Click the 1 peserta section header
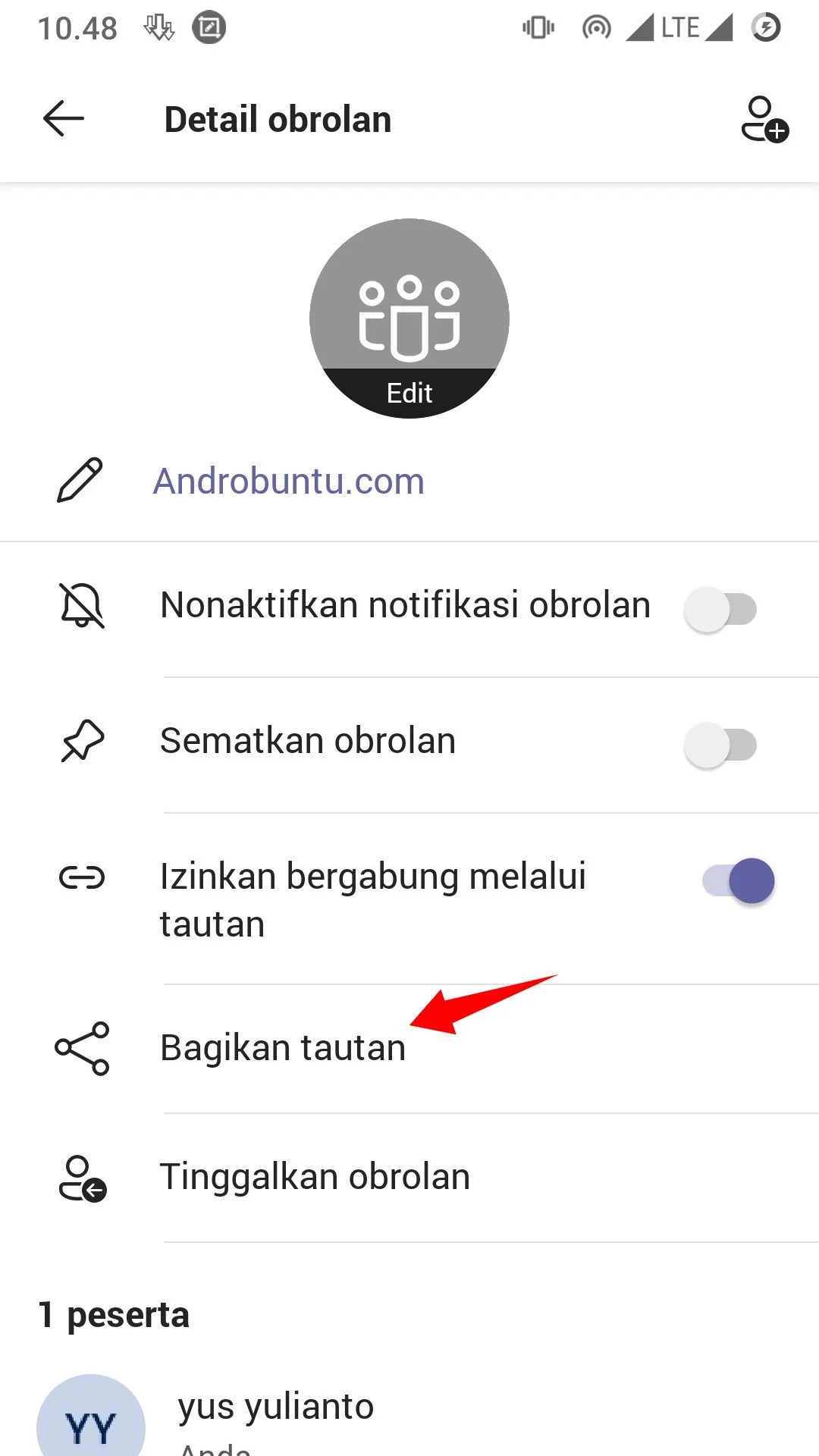 112,1314
